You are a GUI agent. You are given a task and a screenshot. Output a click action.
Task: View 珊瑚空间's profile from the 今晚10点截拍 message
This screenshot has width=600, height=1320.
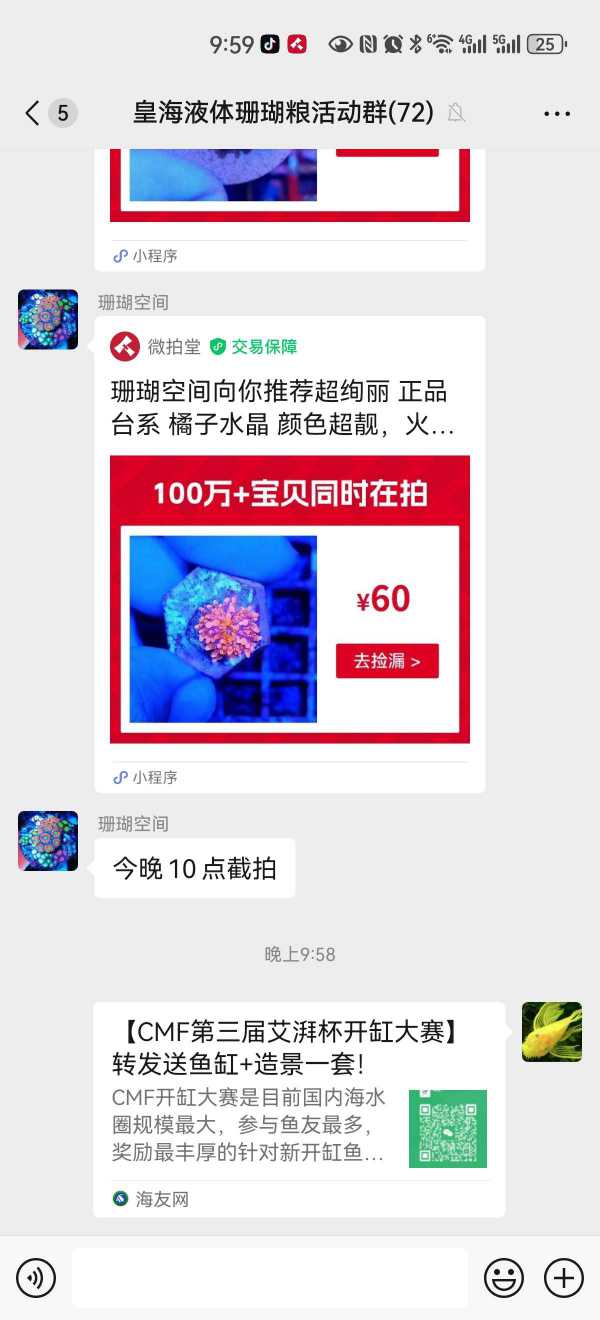tap(48, 841)
